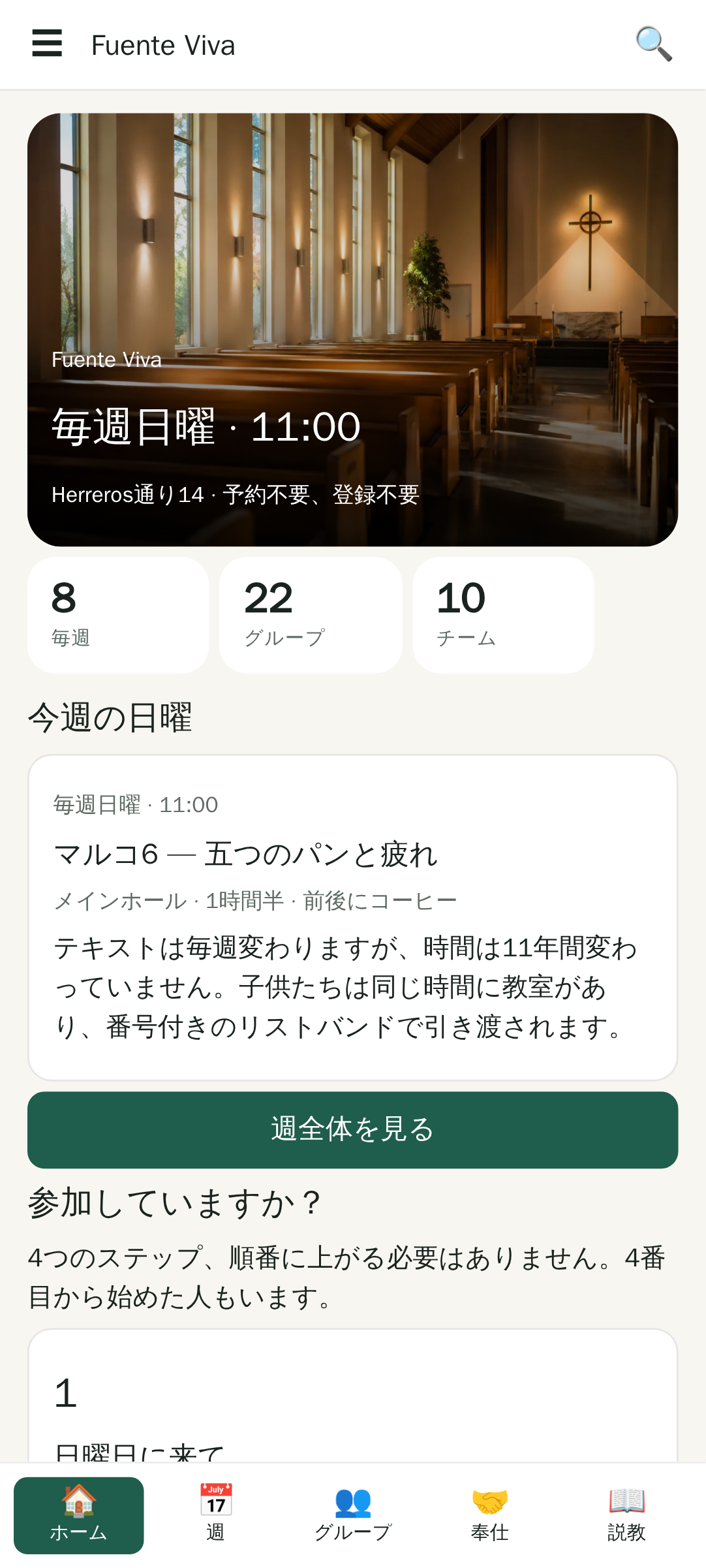Open the 22 グループ stat card
The image size is (706, 1568).
(311, 615)
